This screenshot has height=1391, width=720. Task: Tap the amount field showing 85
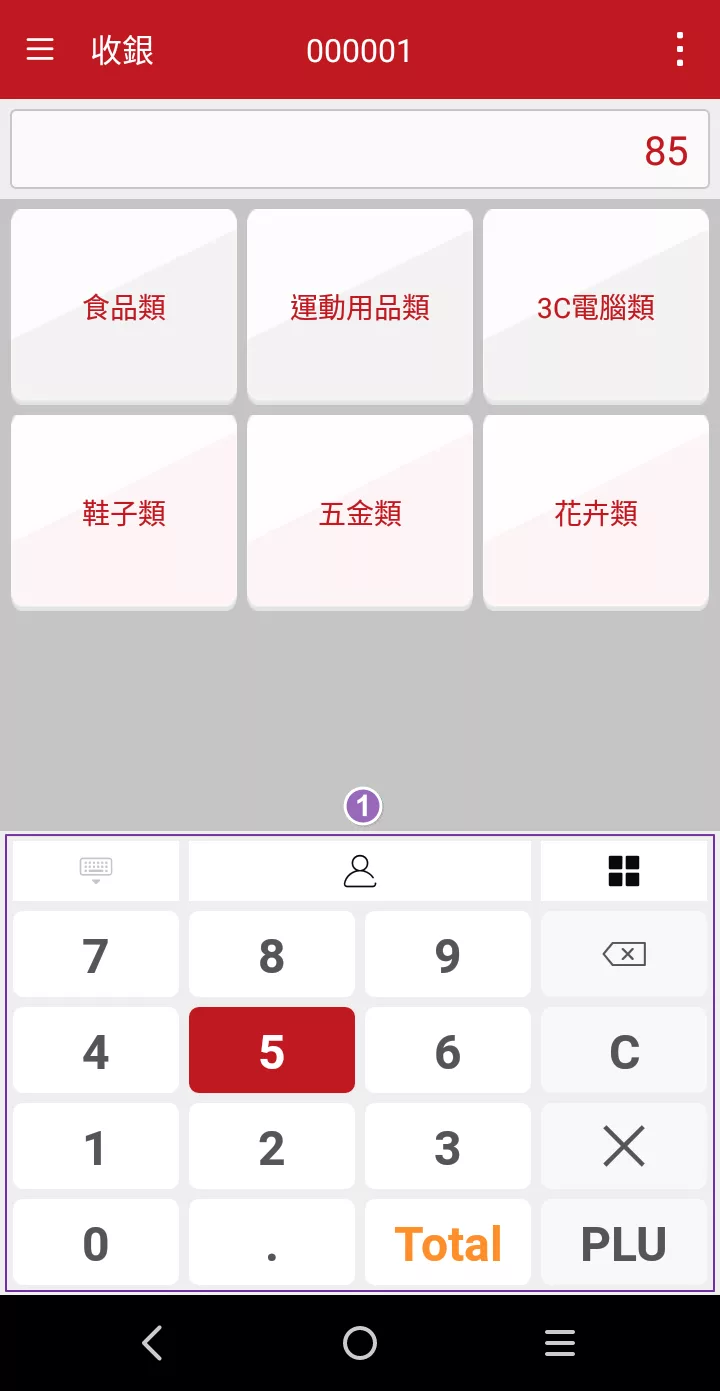pos(360,150)
